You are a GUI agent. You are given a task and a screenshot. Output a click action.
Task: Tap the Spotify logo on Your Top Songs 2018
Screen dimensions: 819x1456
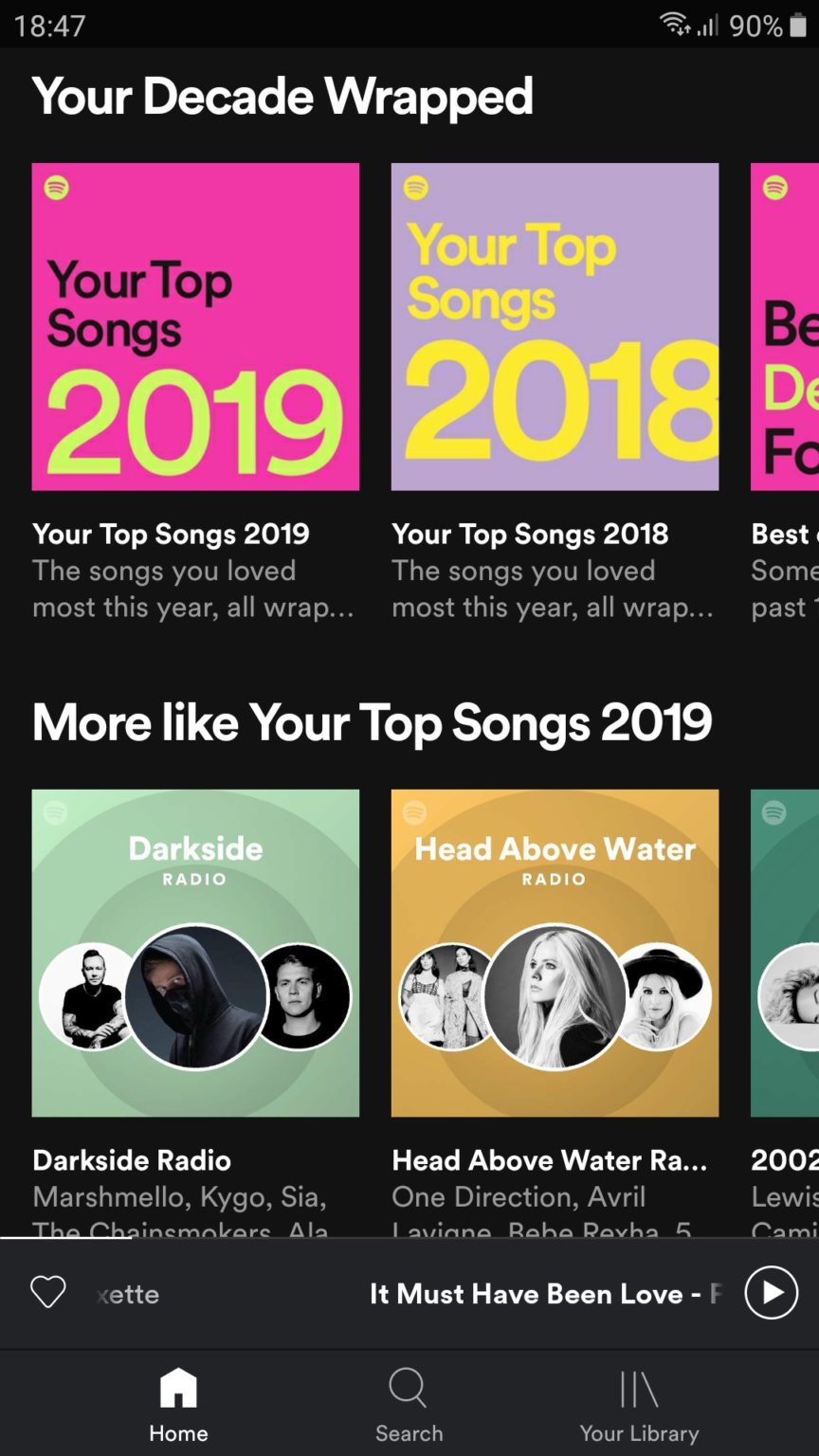415,186
